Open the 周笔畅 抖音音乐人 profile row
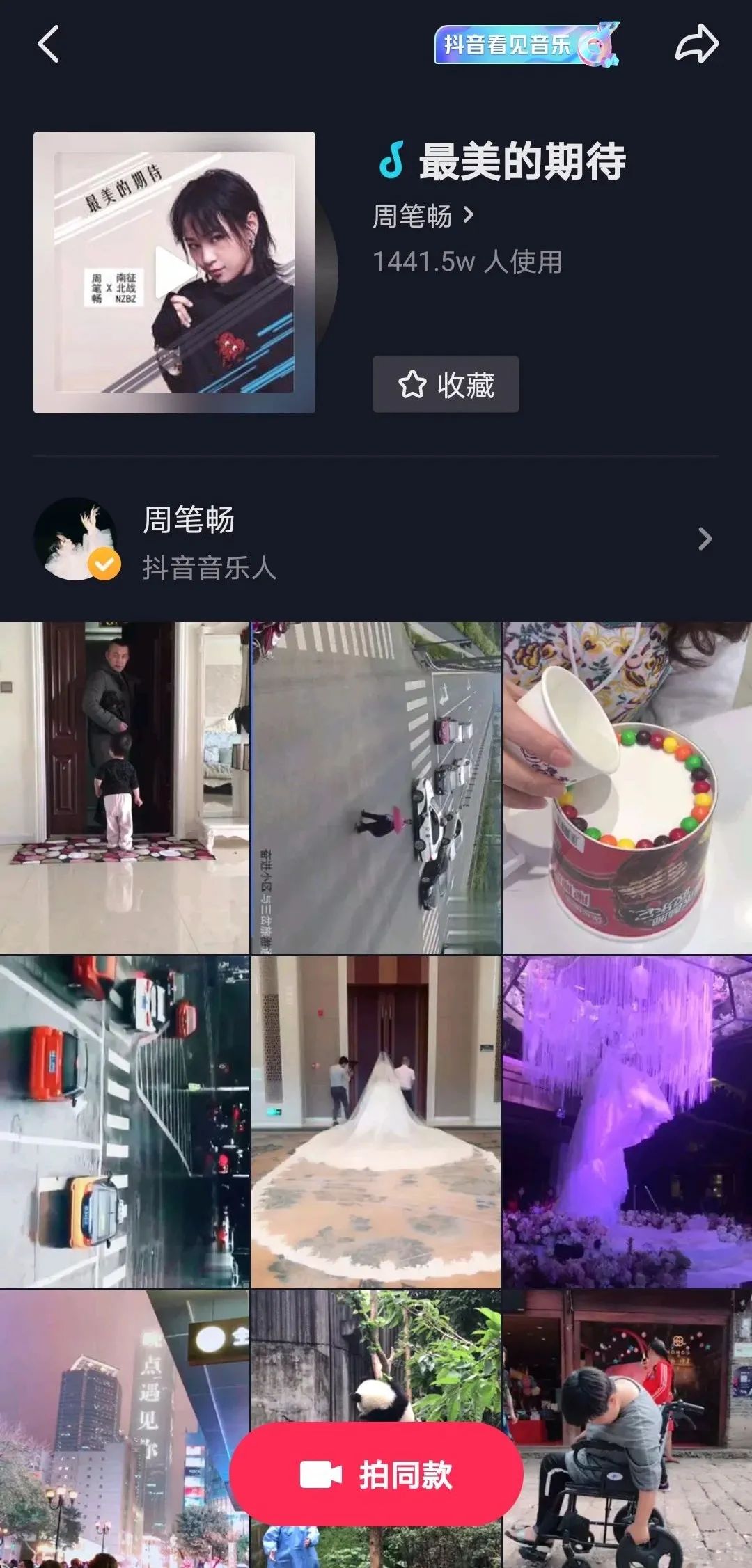The height and width of the screenshot is (1568, 752). pyautogui.click(x=376, y=539)
